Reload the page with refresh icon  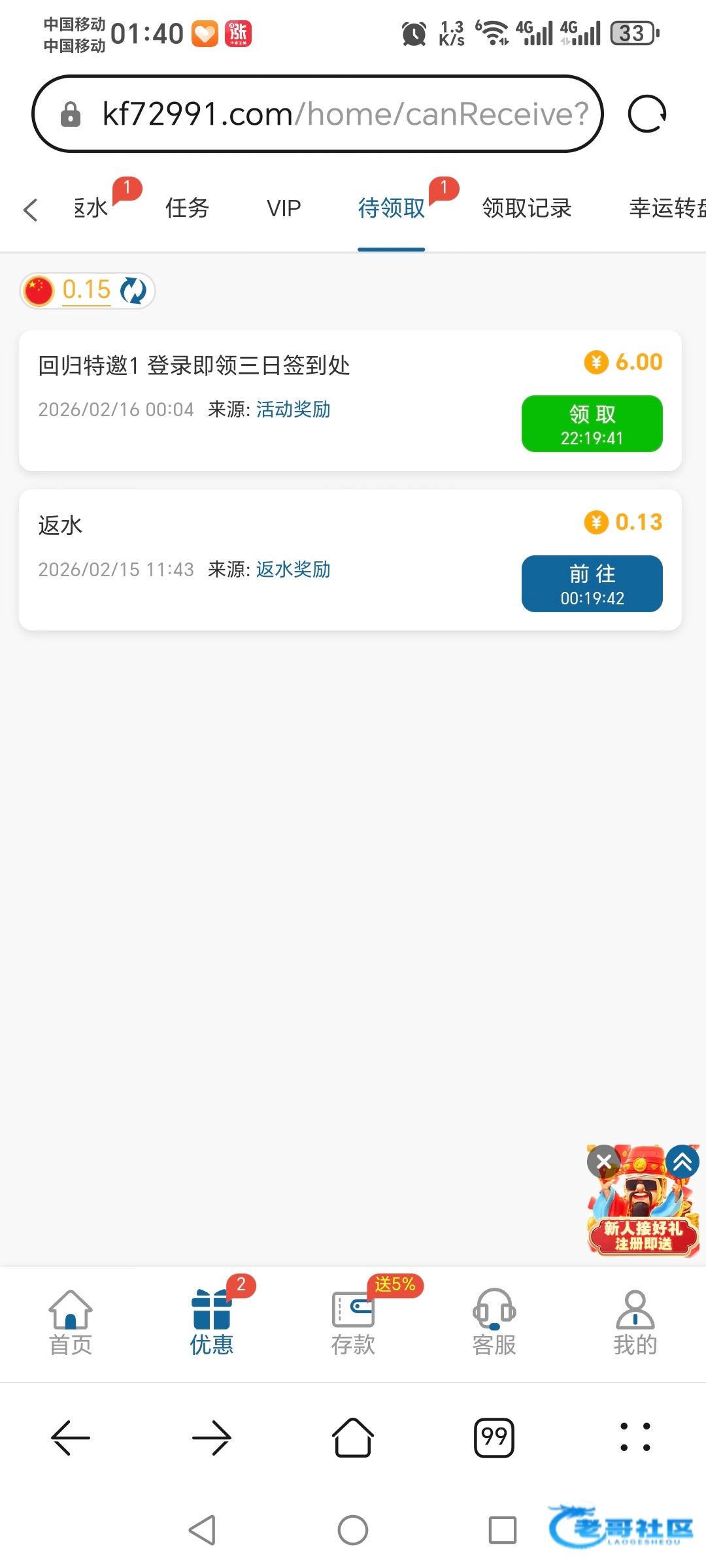647,114
